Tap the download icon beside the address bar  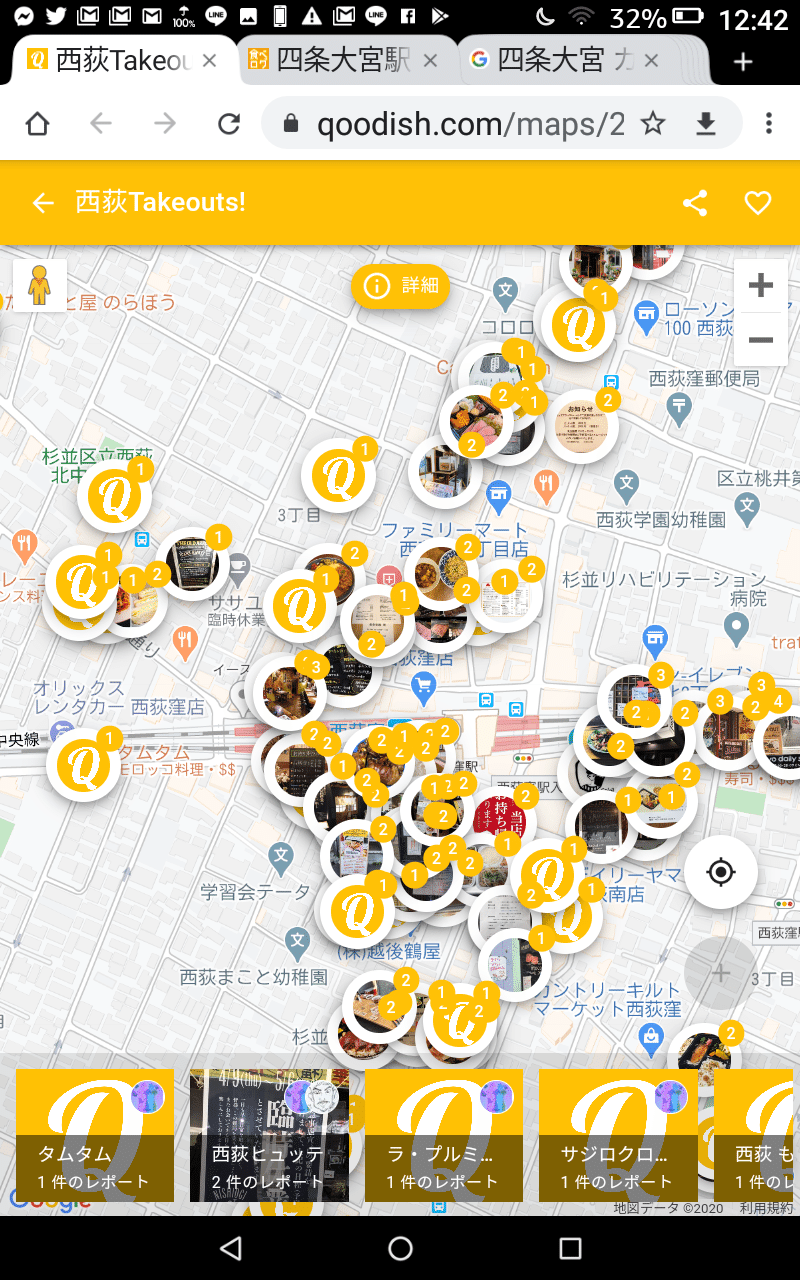click(x=706, y=122)
